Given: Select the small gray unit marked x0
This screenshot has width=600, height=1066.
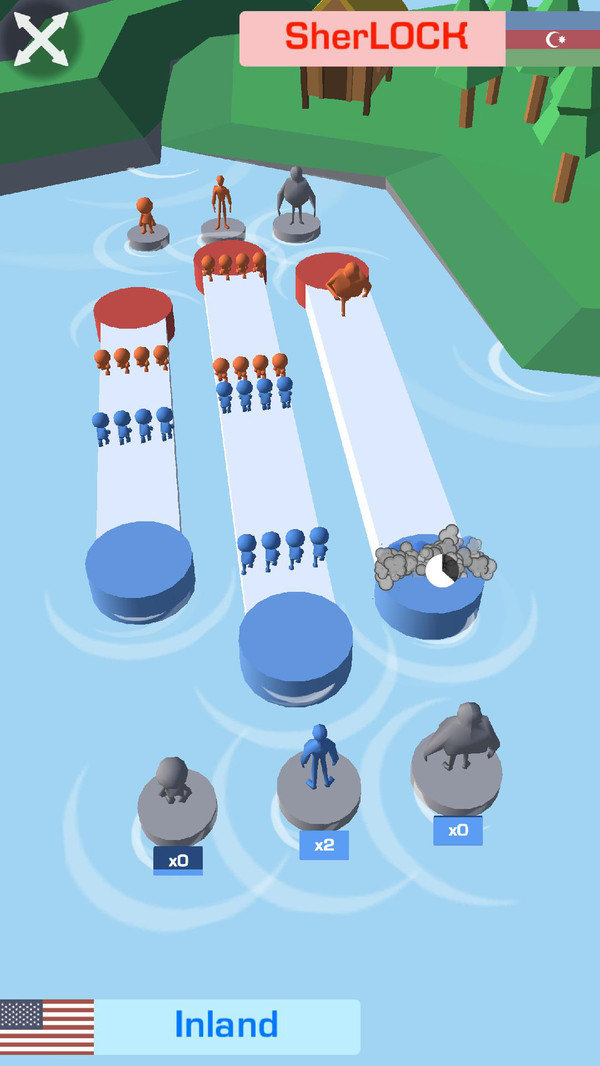Looking at the screenshot, I should (x=176, y=800).
